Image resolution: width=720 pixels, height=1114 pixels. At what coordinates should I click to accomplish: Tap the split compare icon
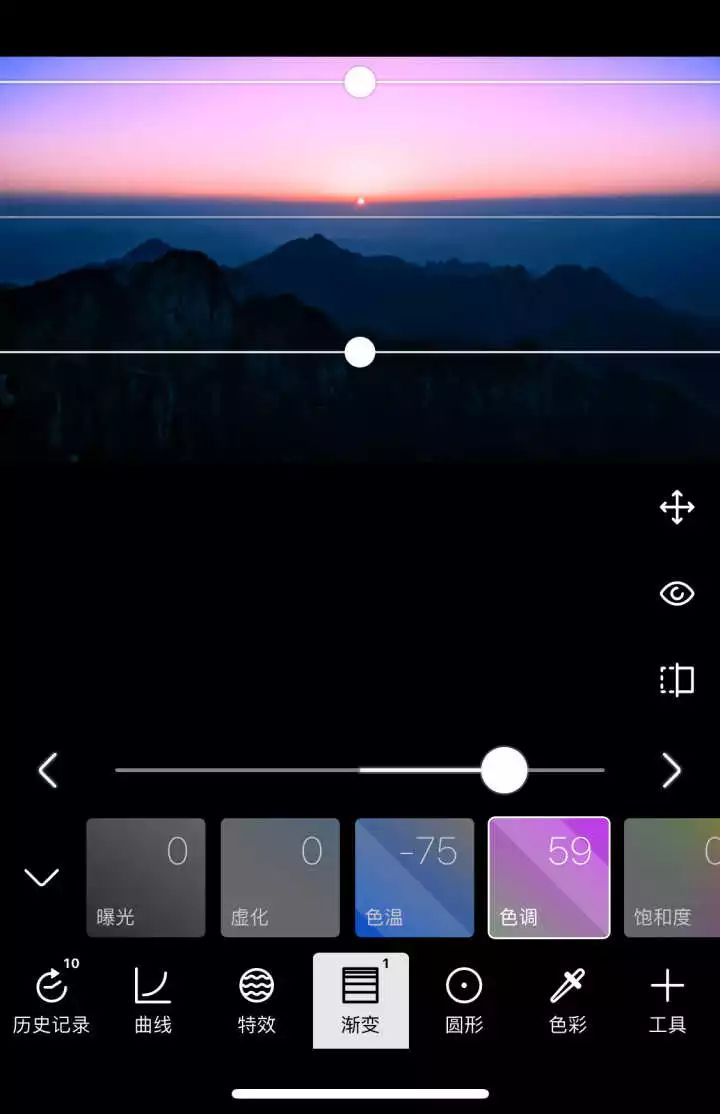tap(677, 681)
